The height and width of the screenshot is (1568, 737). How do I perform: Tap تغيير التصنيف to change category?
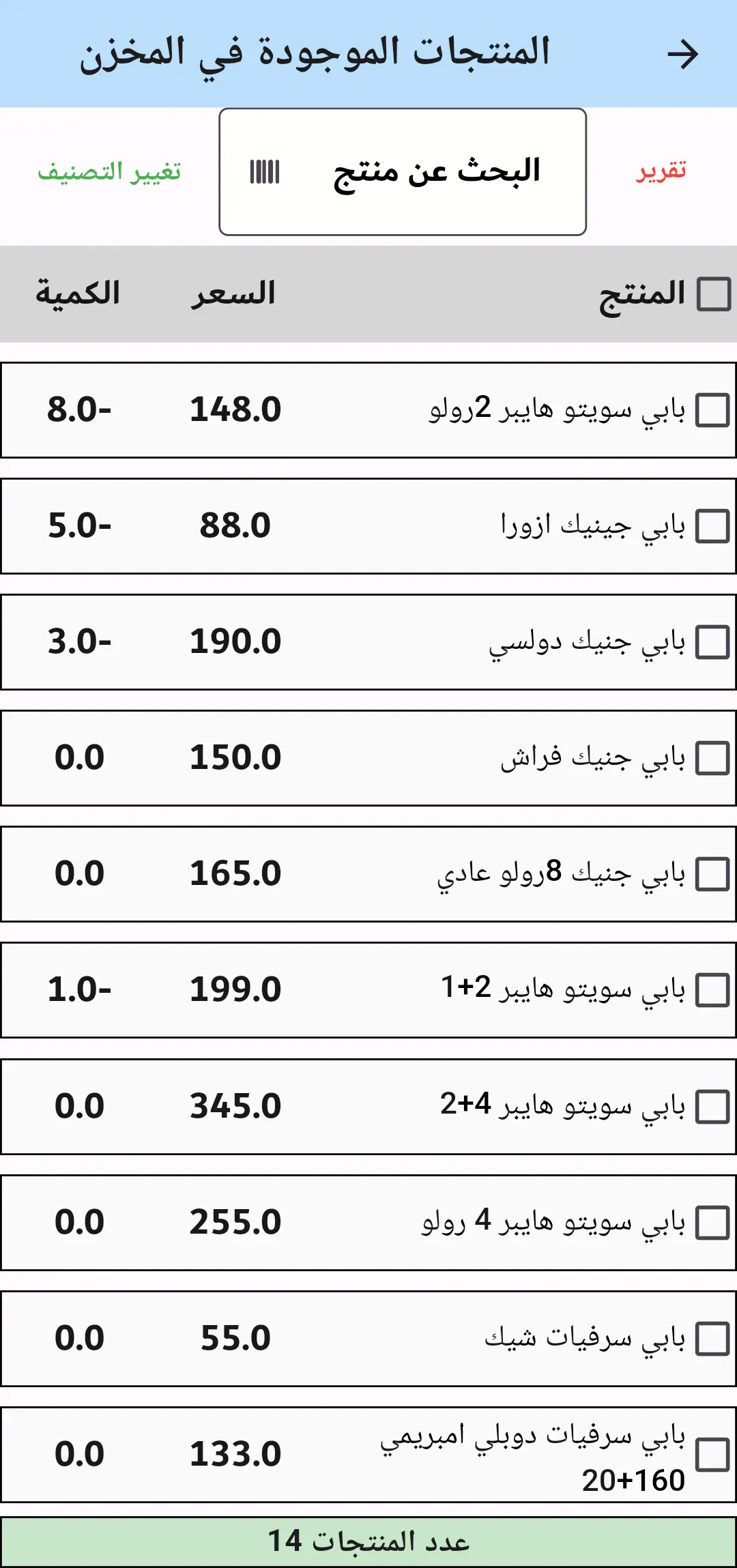pyautogui.click(x=109, y=172)
